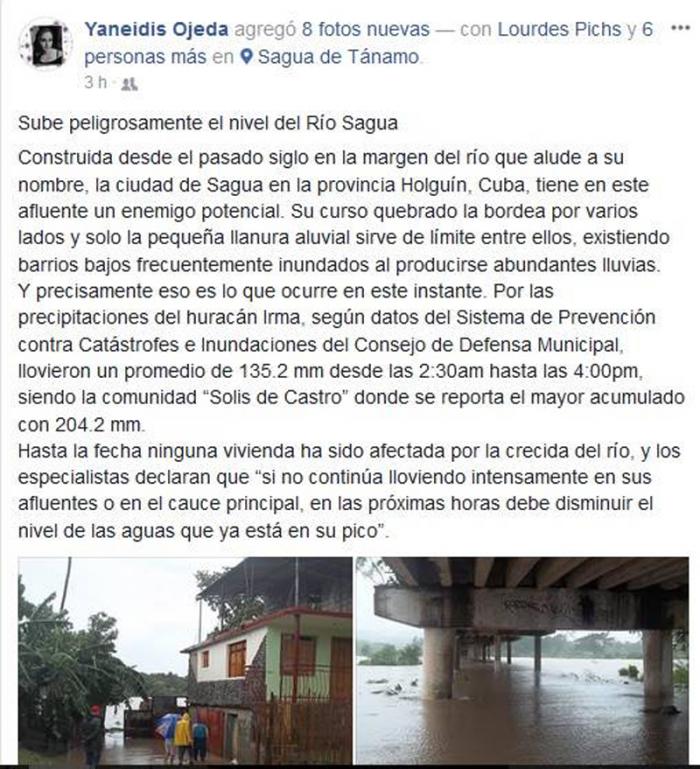Open the Sagua de Tánamo location page

(x=338, y=57)
